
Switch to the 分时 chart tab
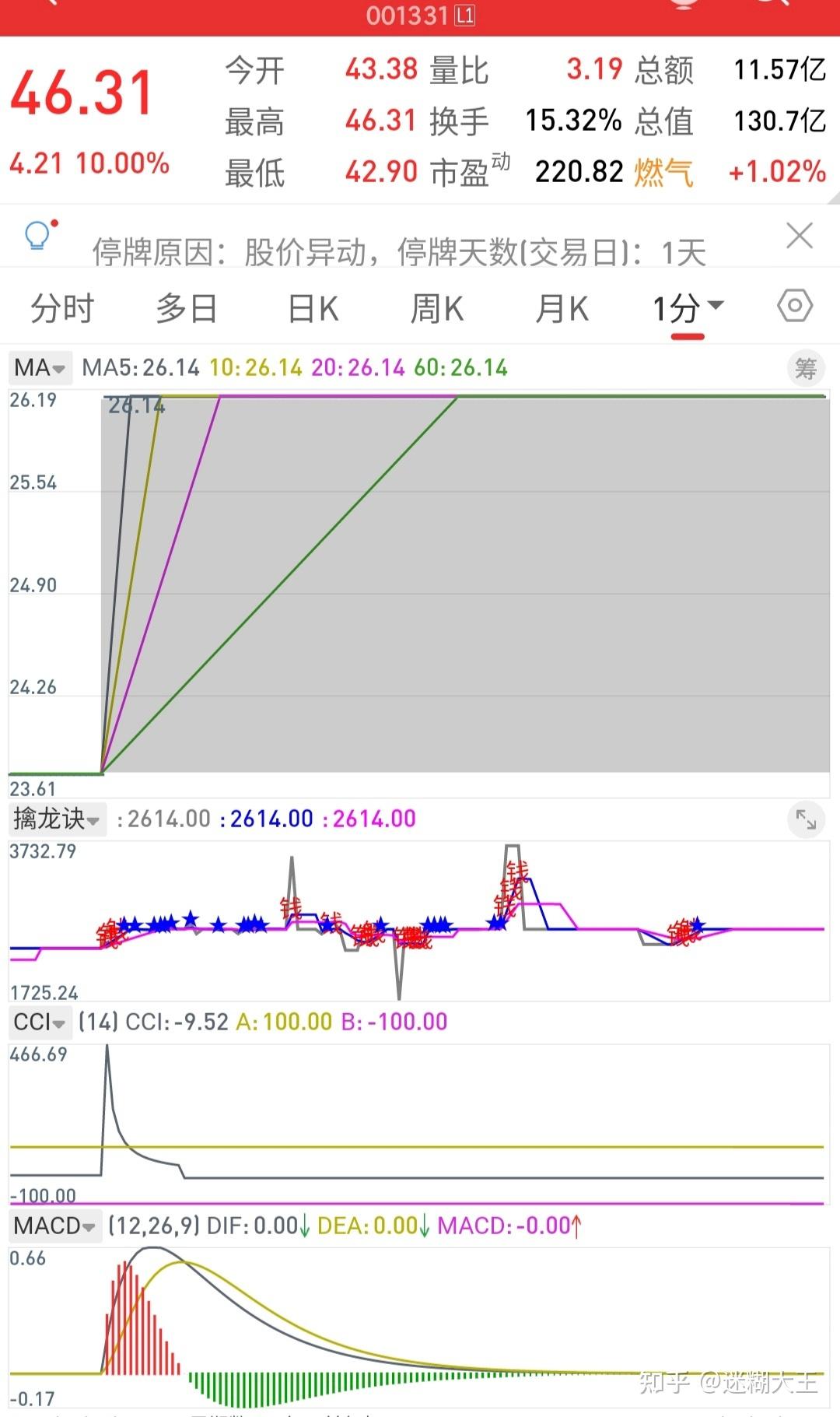tap(62, 309)
